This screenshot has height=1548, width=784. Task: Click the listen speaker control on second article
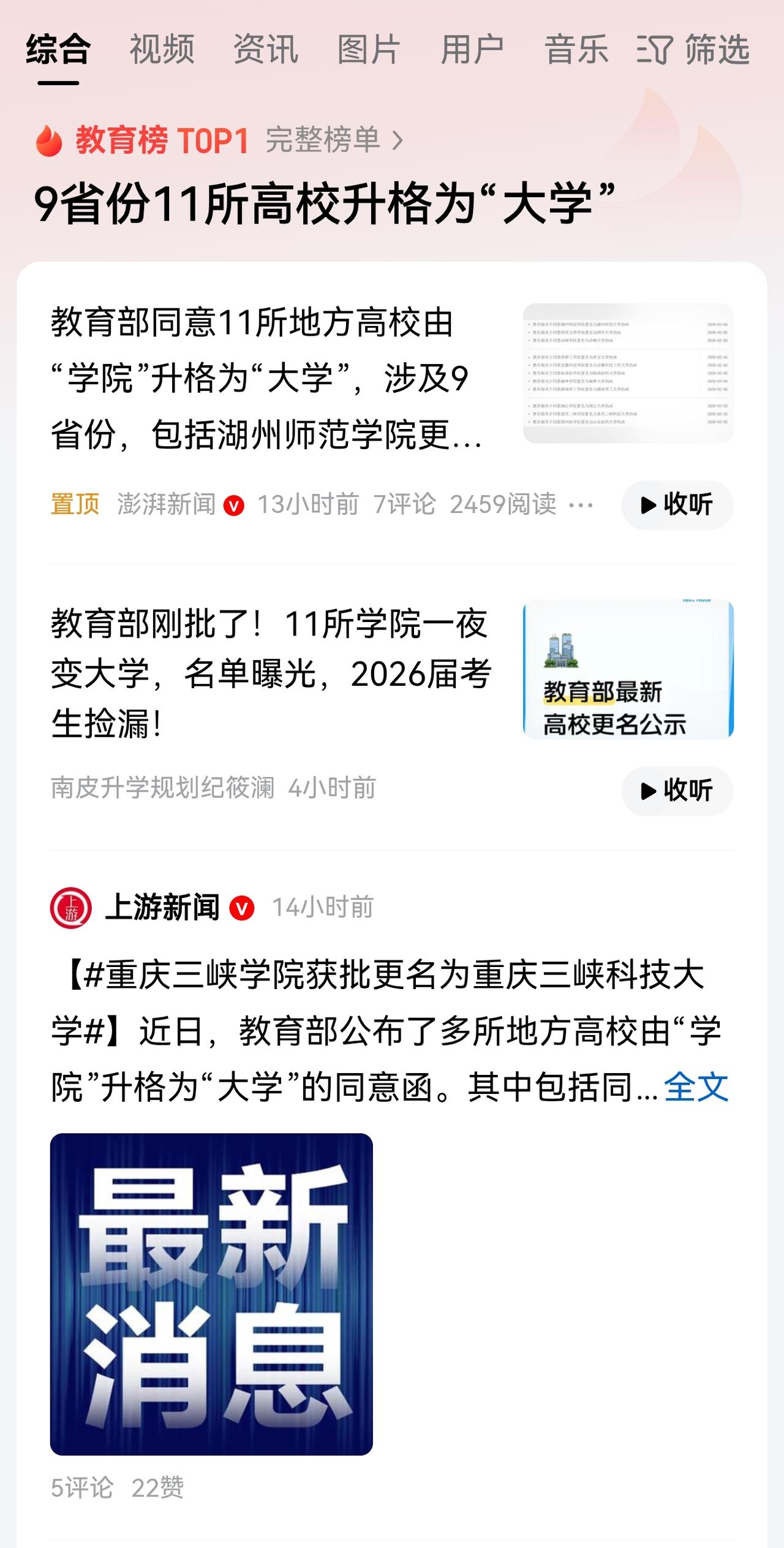(x=676, y=791)
